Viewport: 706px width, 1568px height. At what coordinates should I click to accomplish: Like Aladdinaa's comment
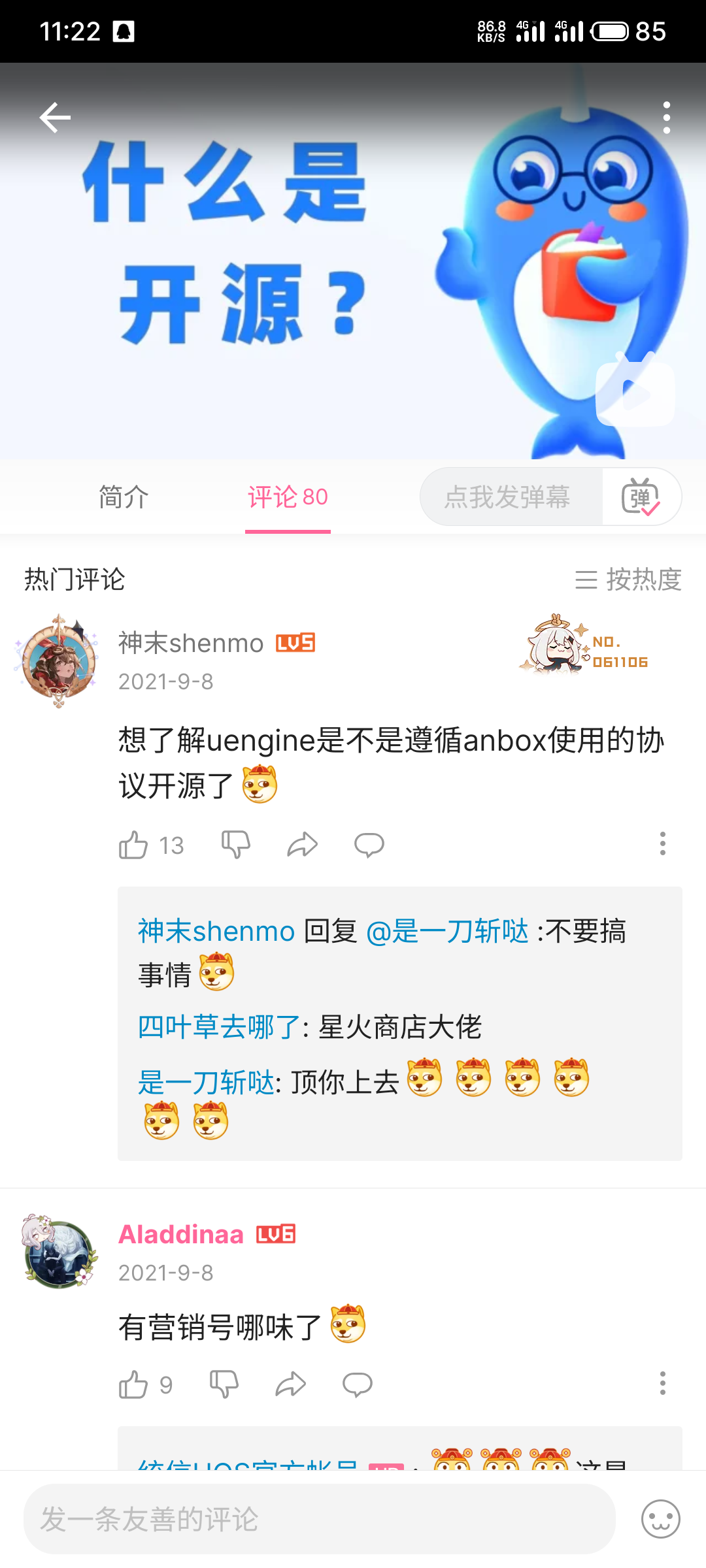point(133,1384)
